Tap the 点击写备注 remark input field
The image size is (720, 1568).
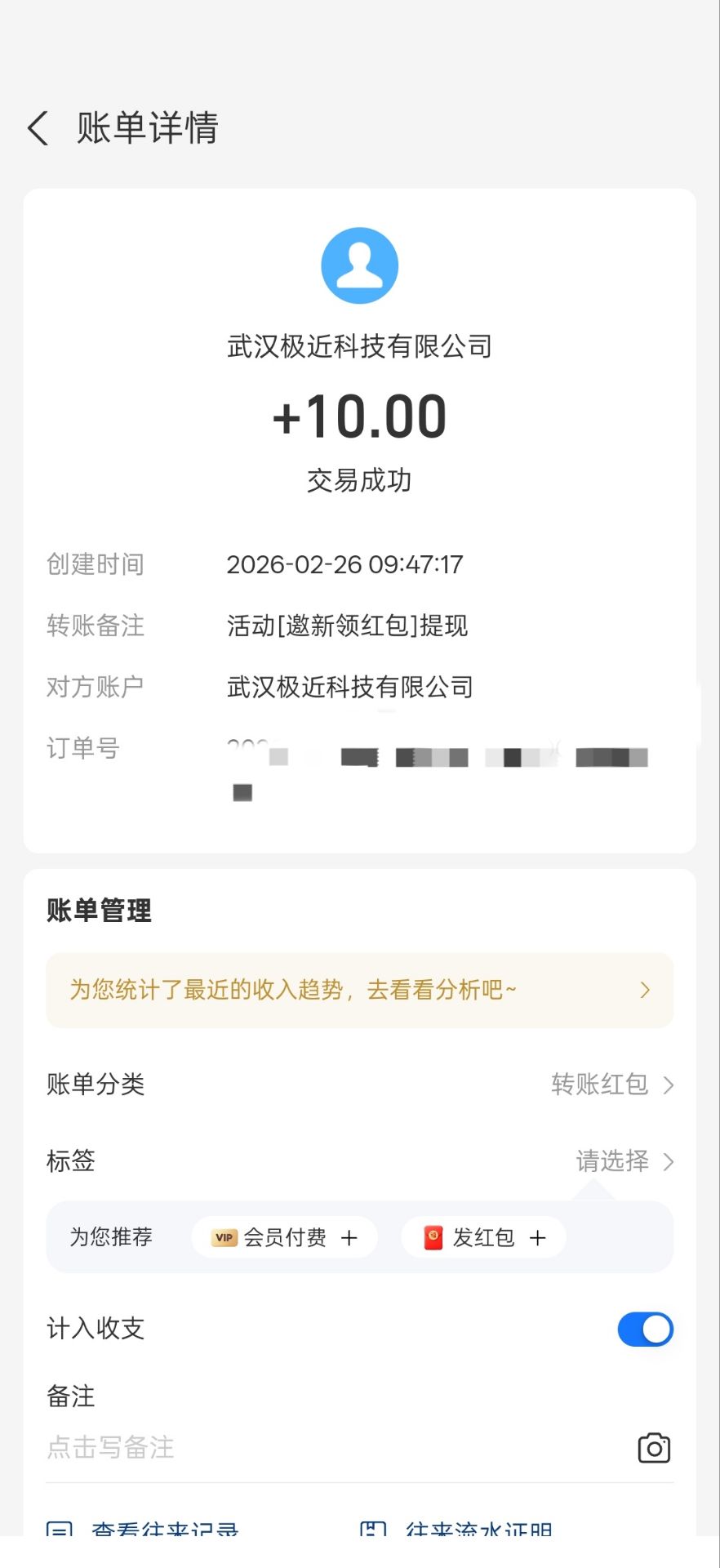pyautogui.click(x=110, y=1447)
